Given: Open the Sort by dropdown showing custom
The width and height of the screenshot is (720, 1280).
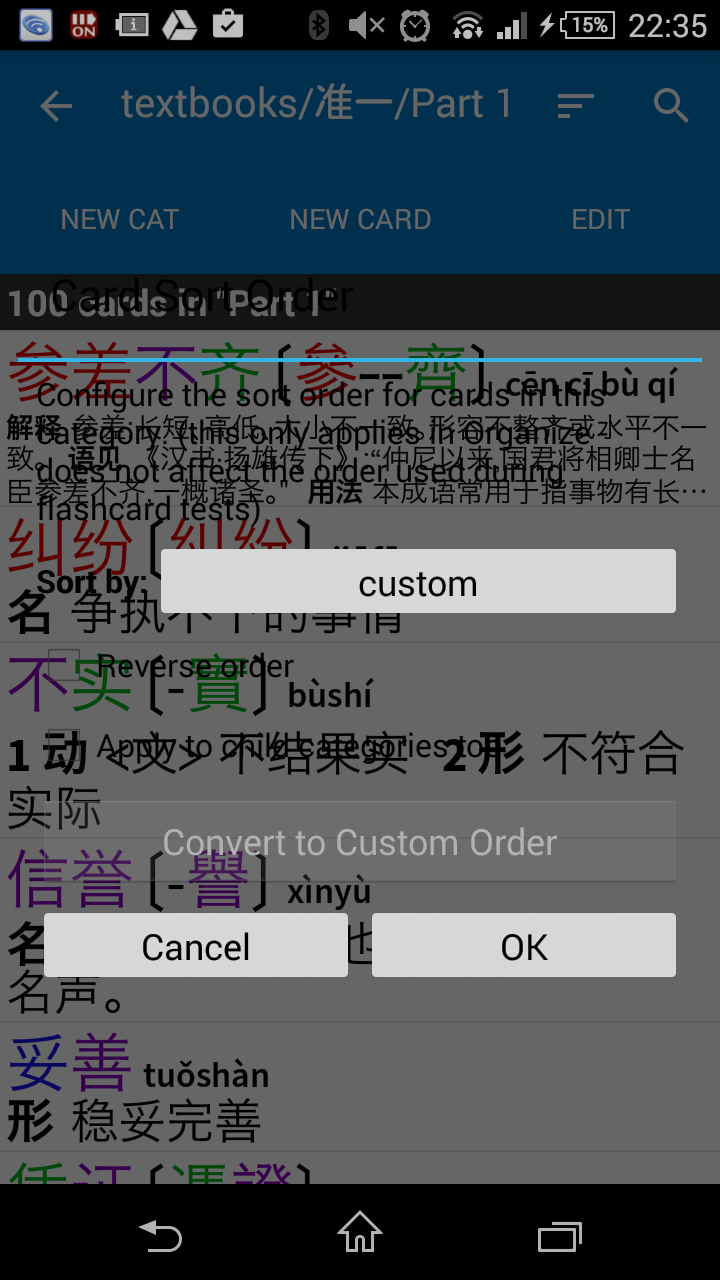Looking at the screenshot, I should pos(418,582).
